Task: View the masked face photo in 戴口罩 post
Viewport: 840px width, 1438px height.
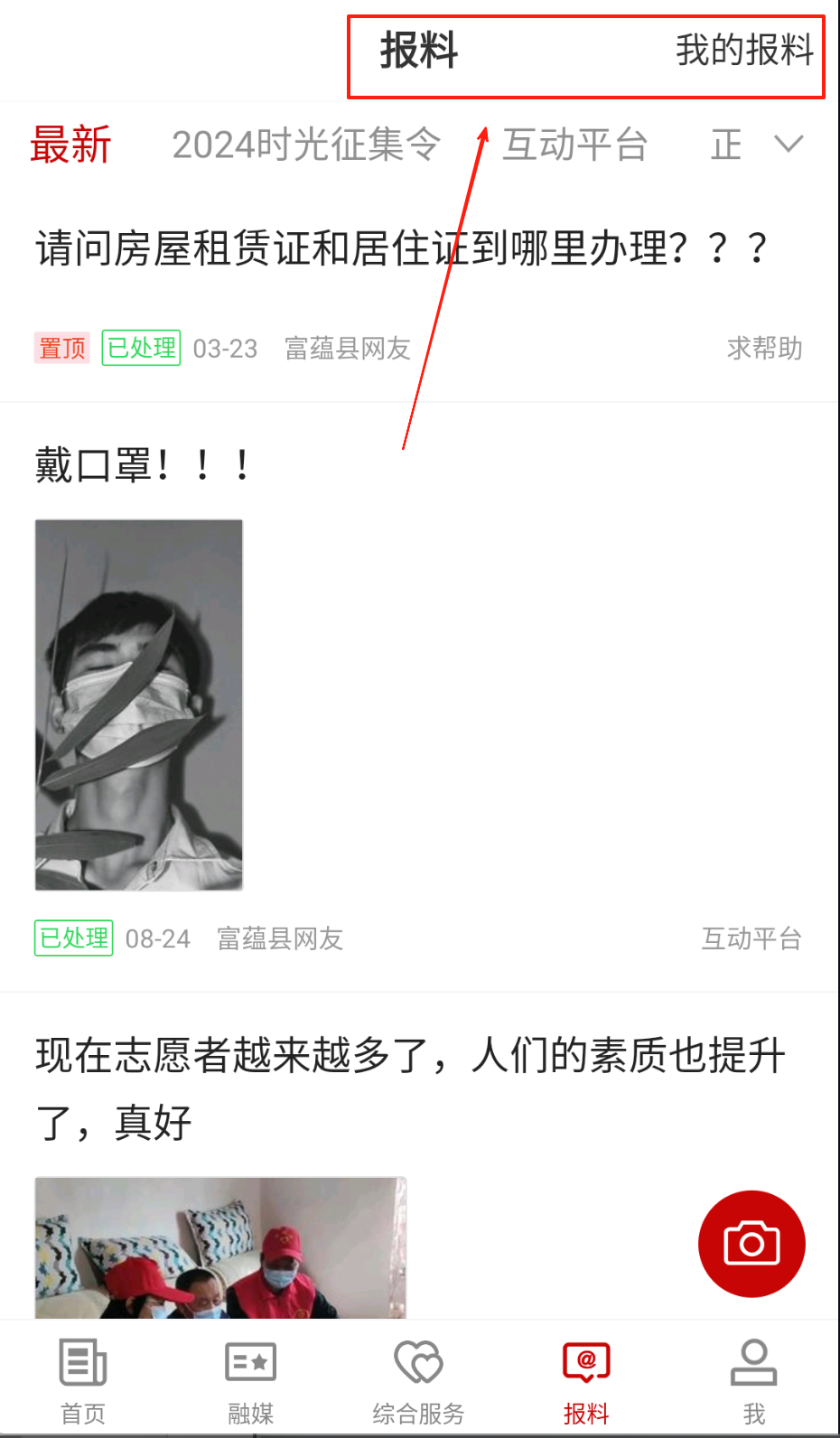Action: tap(139, 705)
